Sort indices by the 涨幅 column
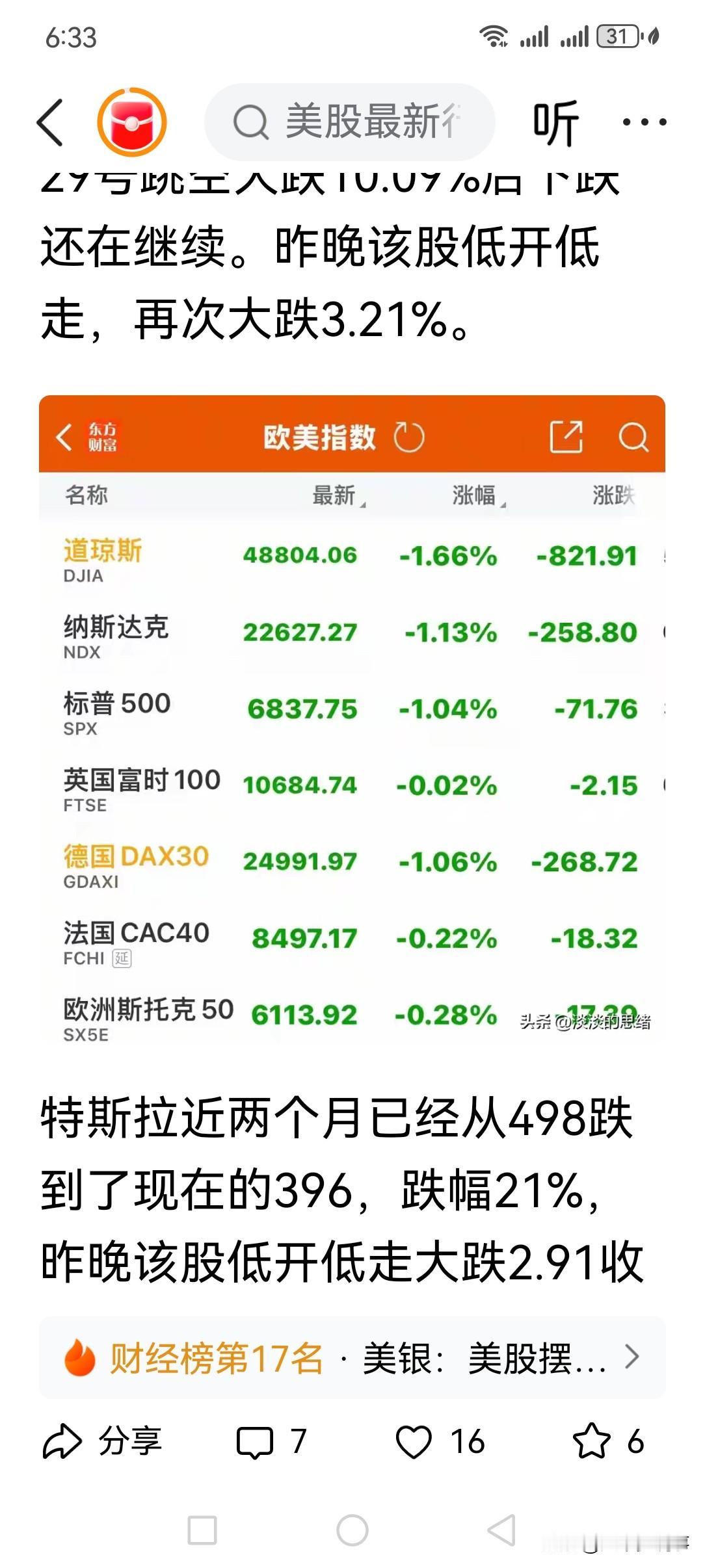The height and width of the screenshot is (1568, 705). [474, 496]
